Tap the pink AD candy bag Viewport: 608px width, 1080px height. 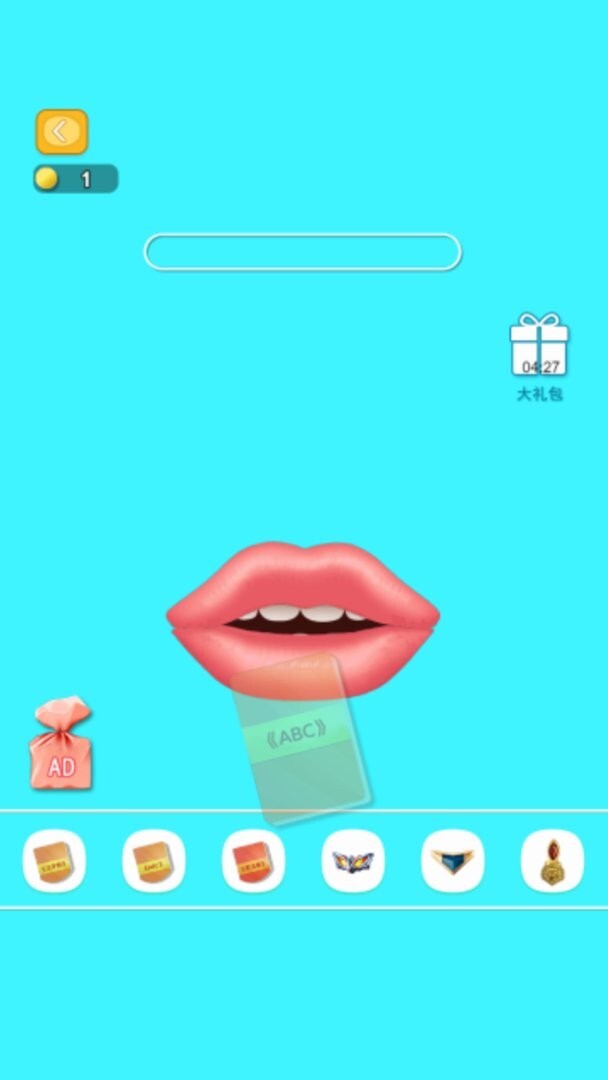click(x=60, y=745)
